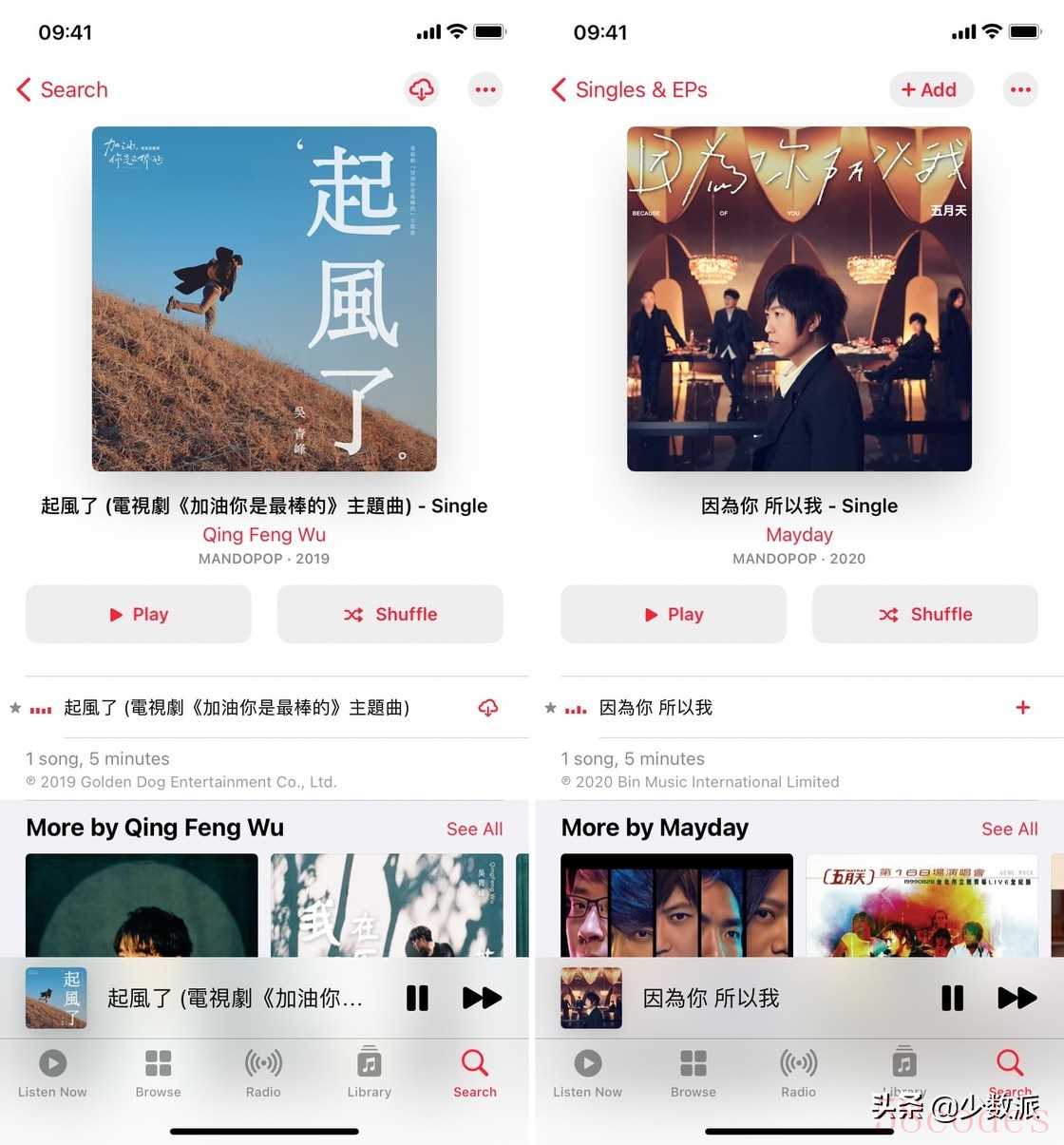The height and width of the screenshot is (1145, 1064).
Task: Go back to Search
Action: tap(63, 89)
